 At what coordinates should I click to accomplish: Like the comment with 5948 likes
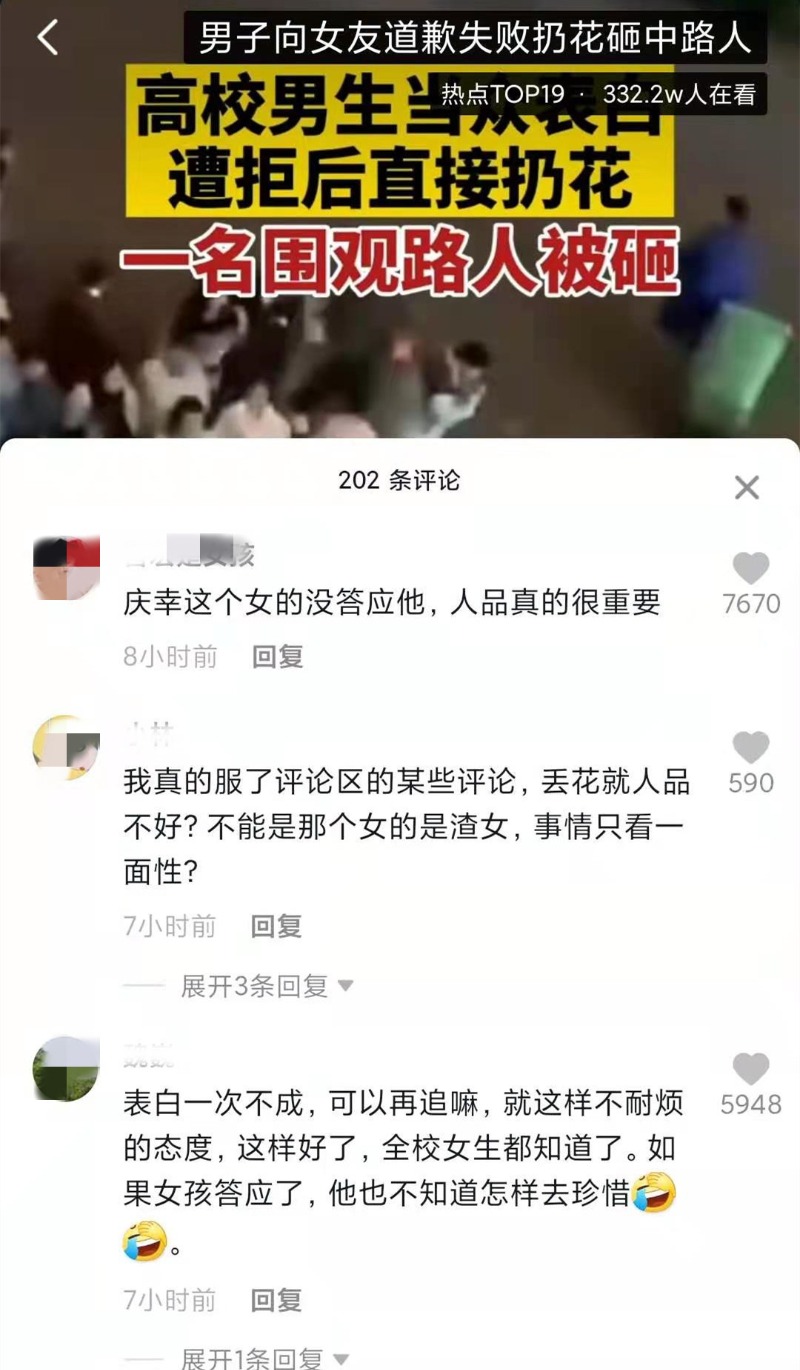(x=751, y=1069)
